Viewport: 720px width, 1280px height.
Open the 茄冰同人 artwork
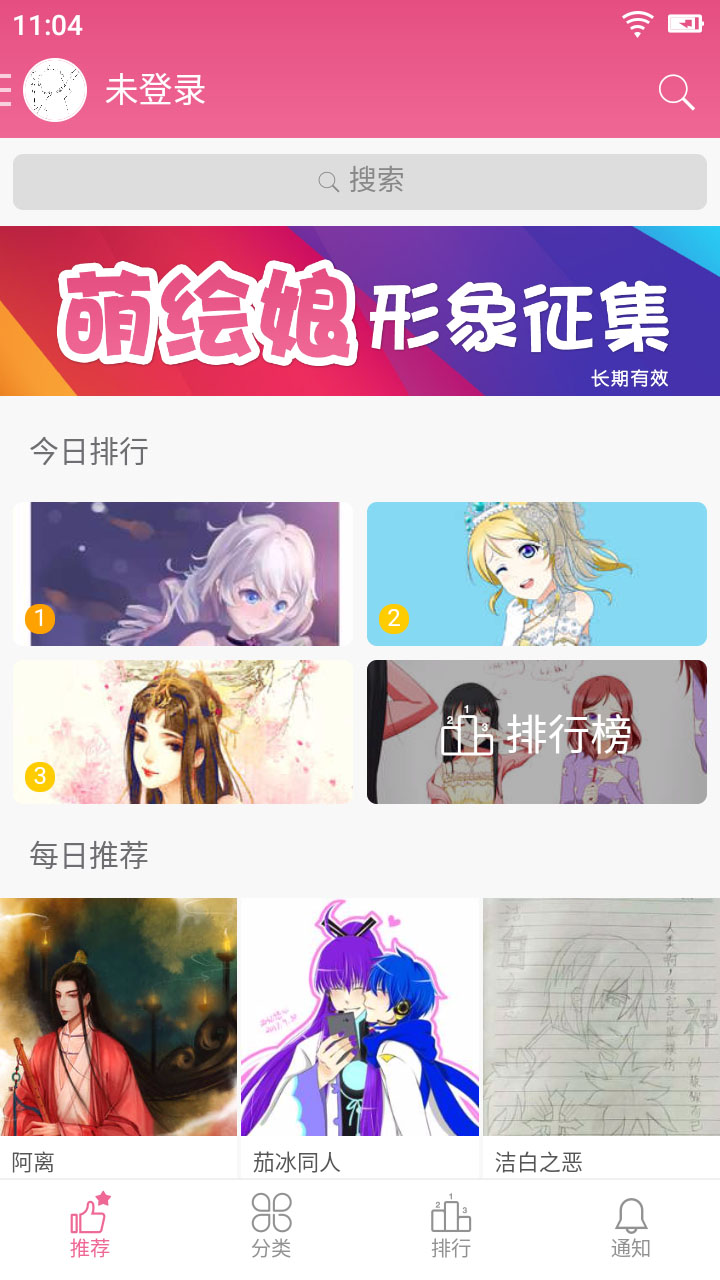point(360,1016)
